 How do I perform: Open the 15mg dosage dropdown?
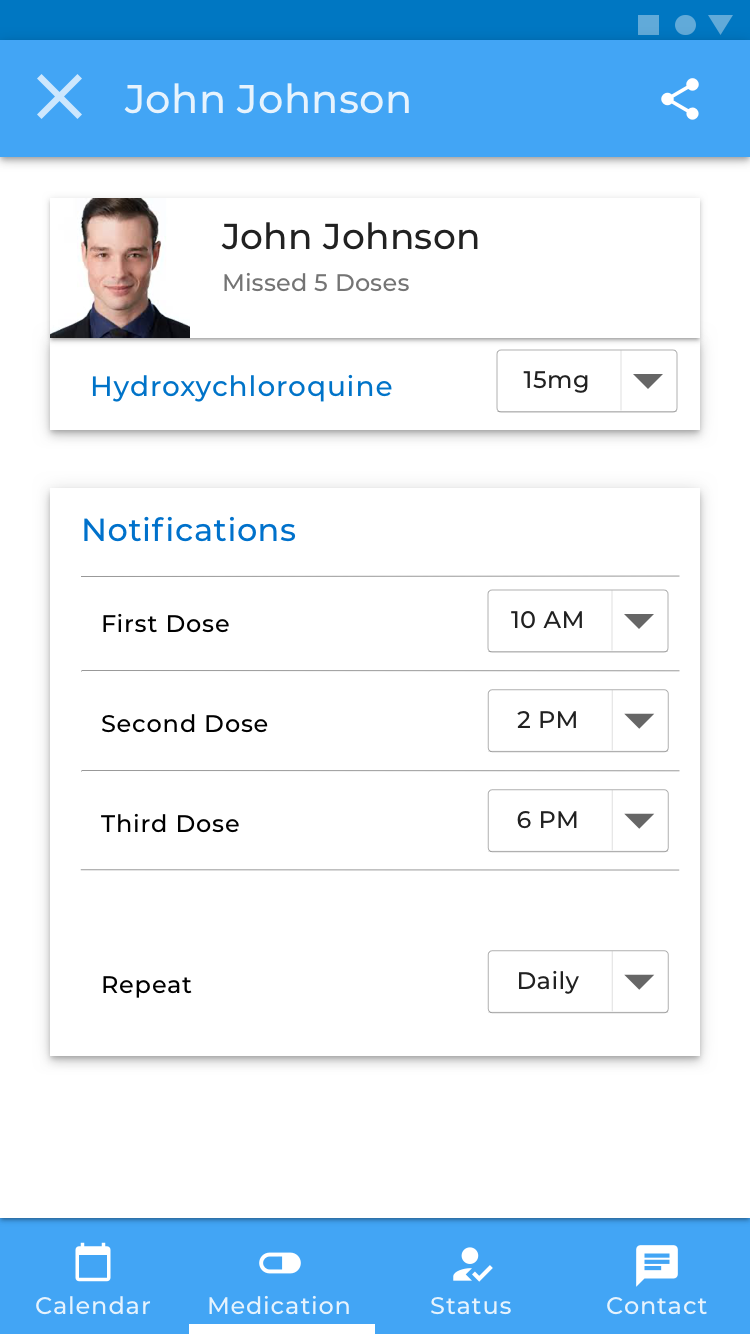587,381
